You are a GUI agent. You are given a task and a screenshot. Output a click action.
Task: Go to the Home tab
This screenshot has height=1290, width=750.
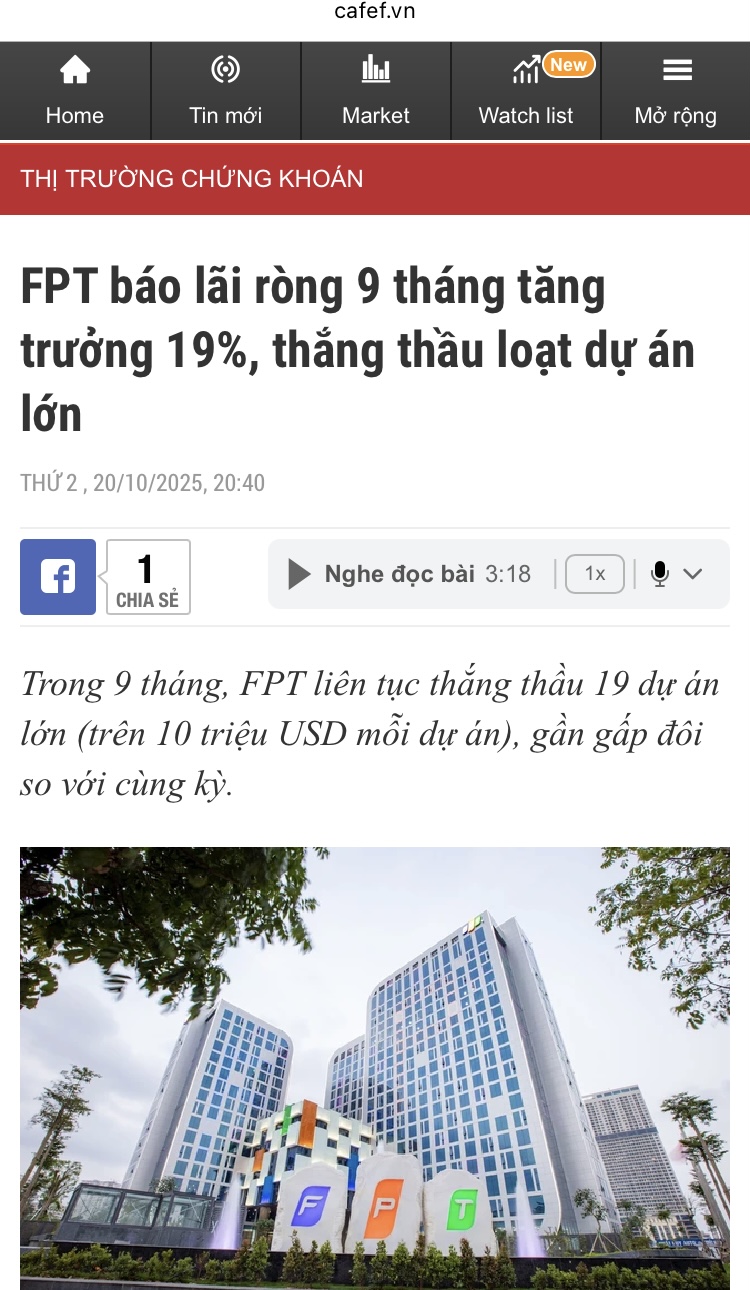(x=75, y=91)
